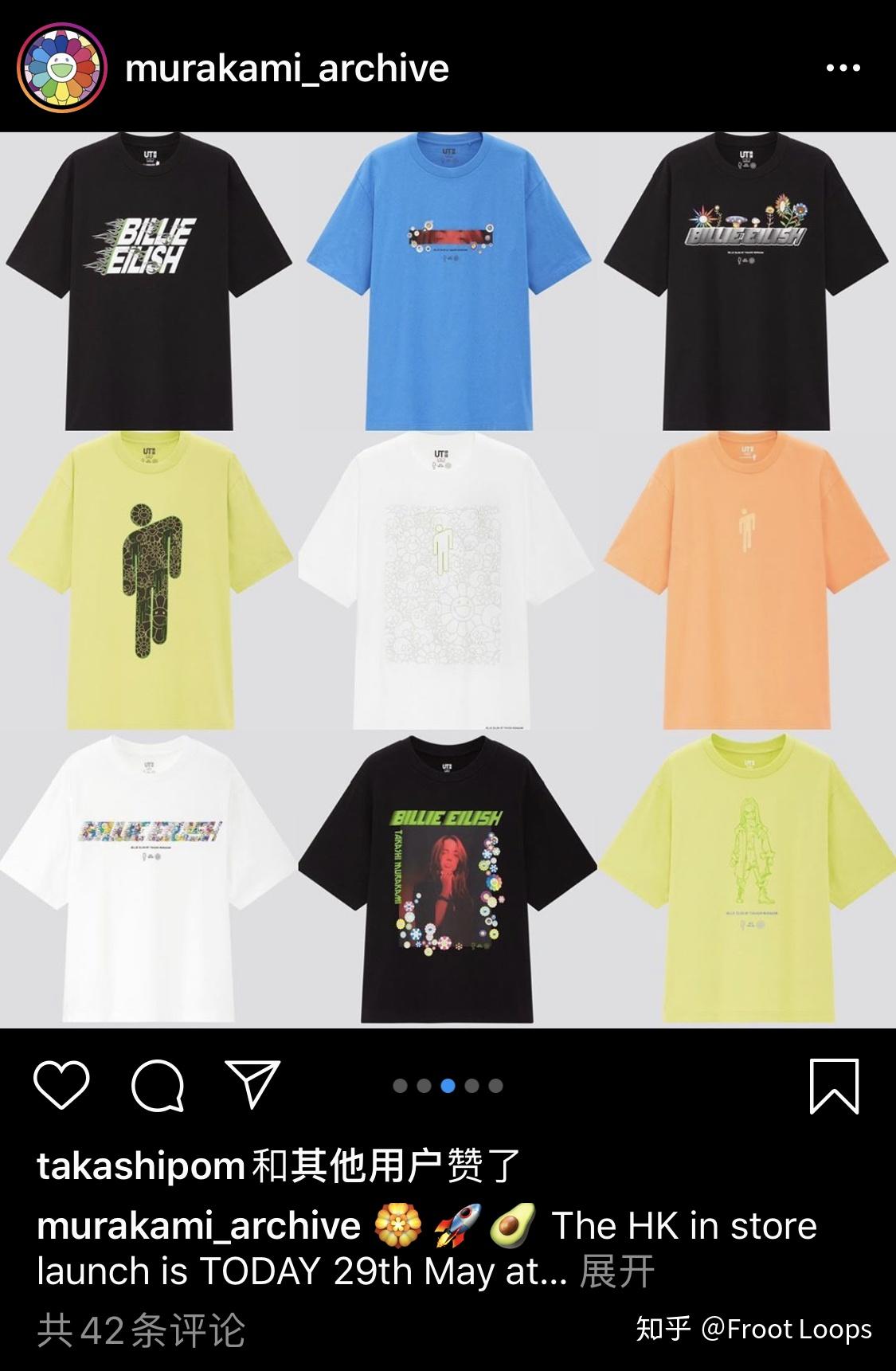The image size is (896, 1371).
Task: Expand the caption with 展开
Action: [616, 1271]
